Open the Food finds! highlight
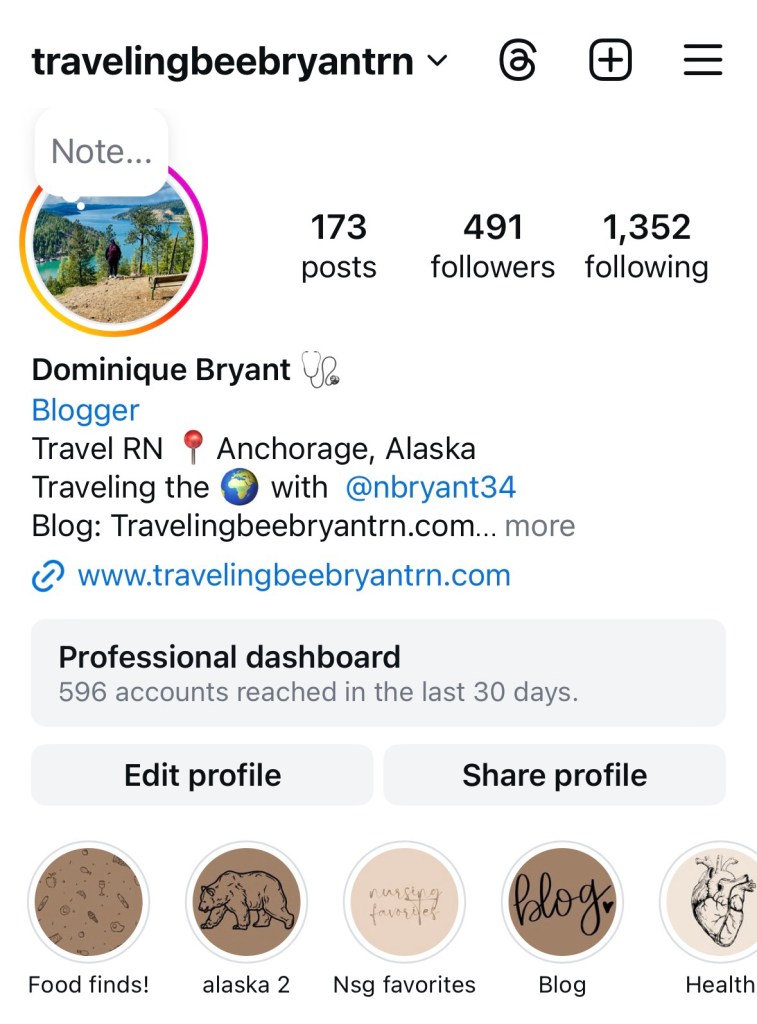The width and height of the screenshot is (757, 1024). click(x=88, y=902)
